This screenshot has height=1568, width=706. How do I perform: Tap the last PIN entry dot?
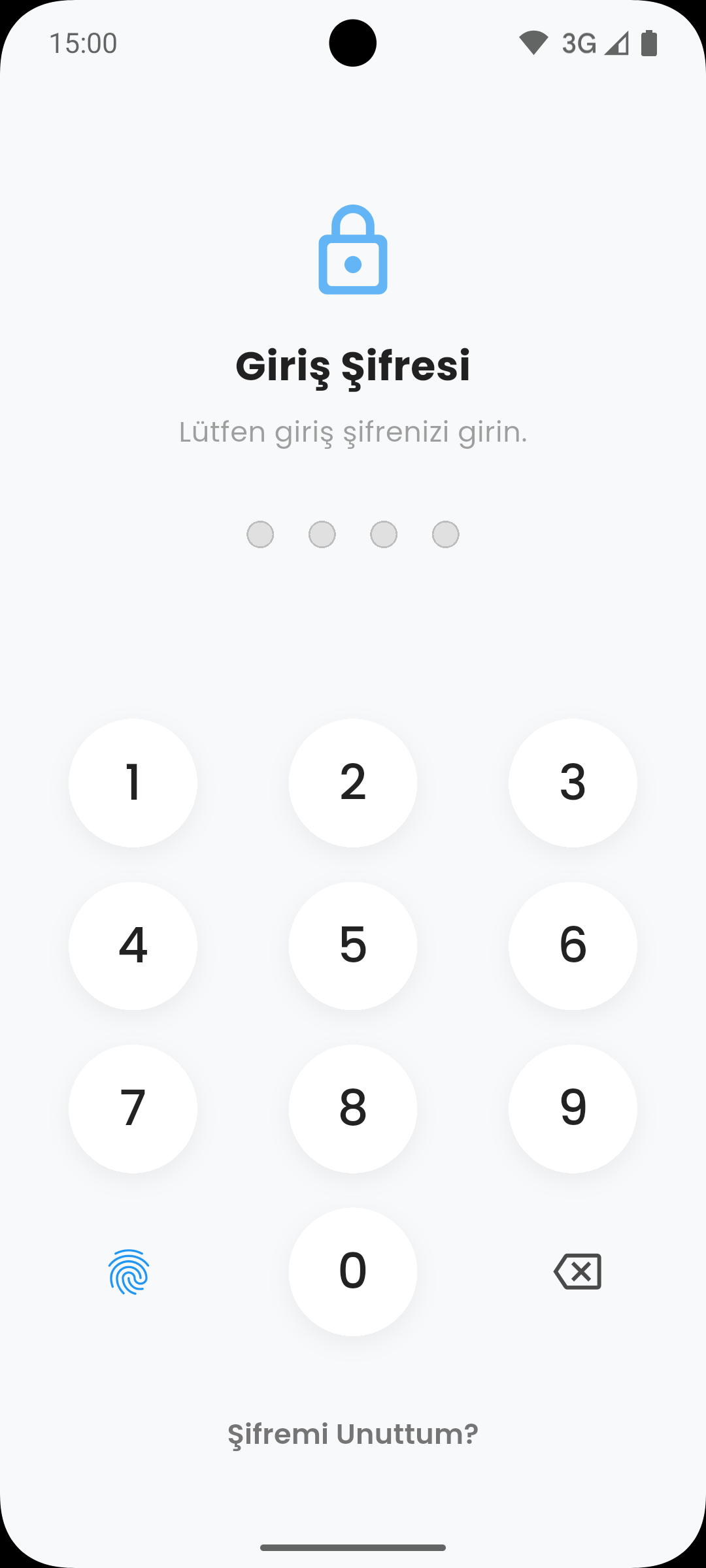click(445, 534)
